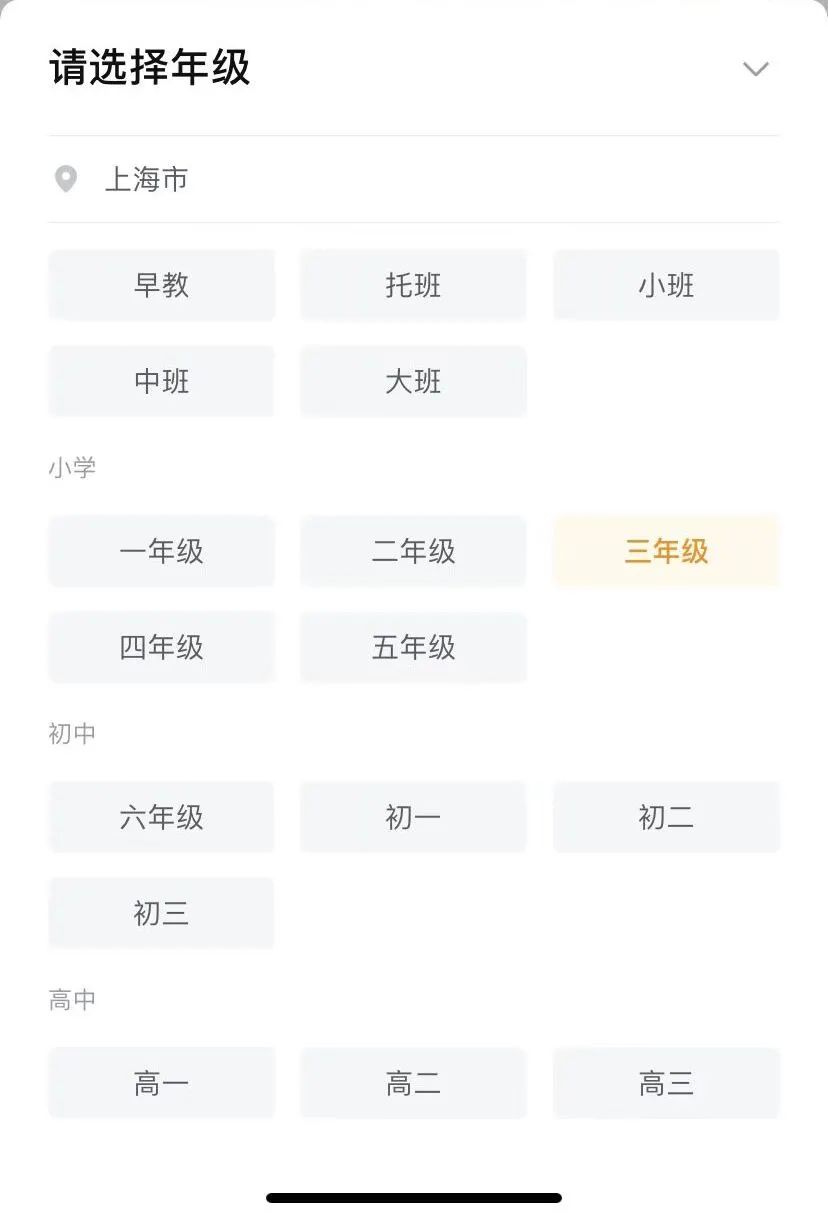
Task: Select 五年级
Action: point(413,647)
